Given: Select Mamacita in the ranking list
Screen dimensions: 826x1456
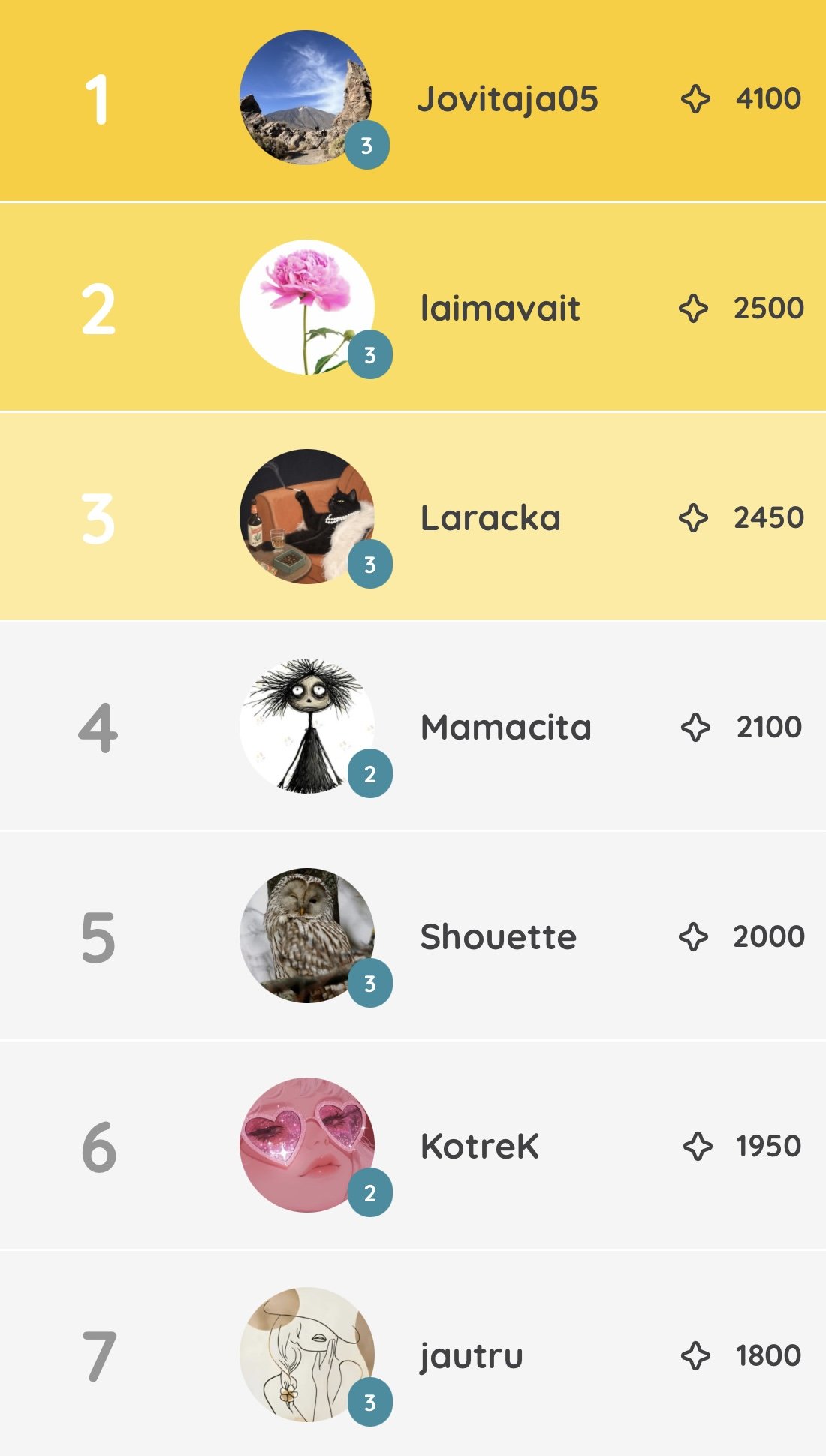Looking at the screenshot, I should (x=413, y=726).
